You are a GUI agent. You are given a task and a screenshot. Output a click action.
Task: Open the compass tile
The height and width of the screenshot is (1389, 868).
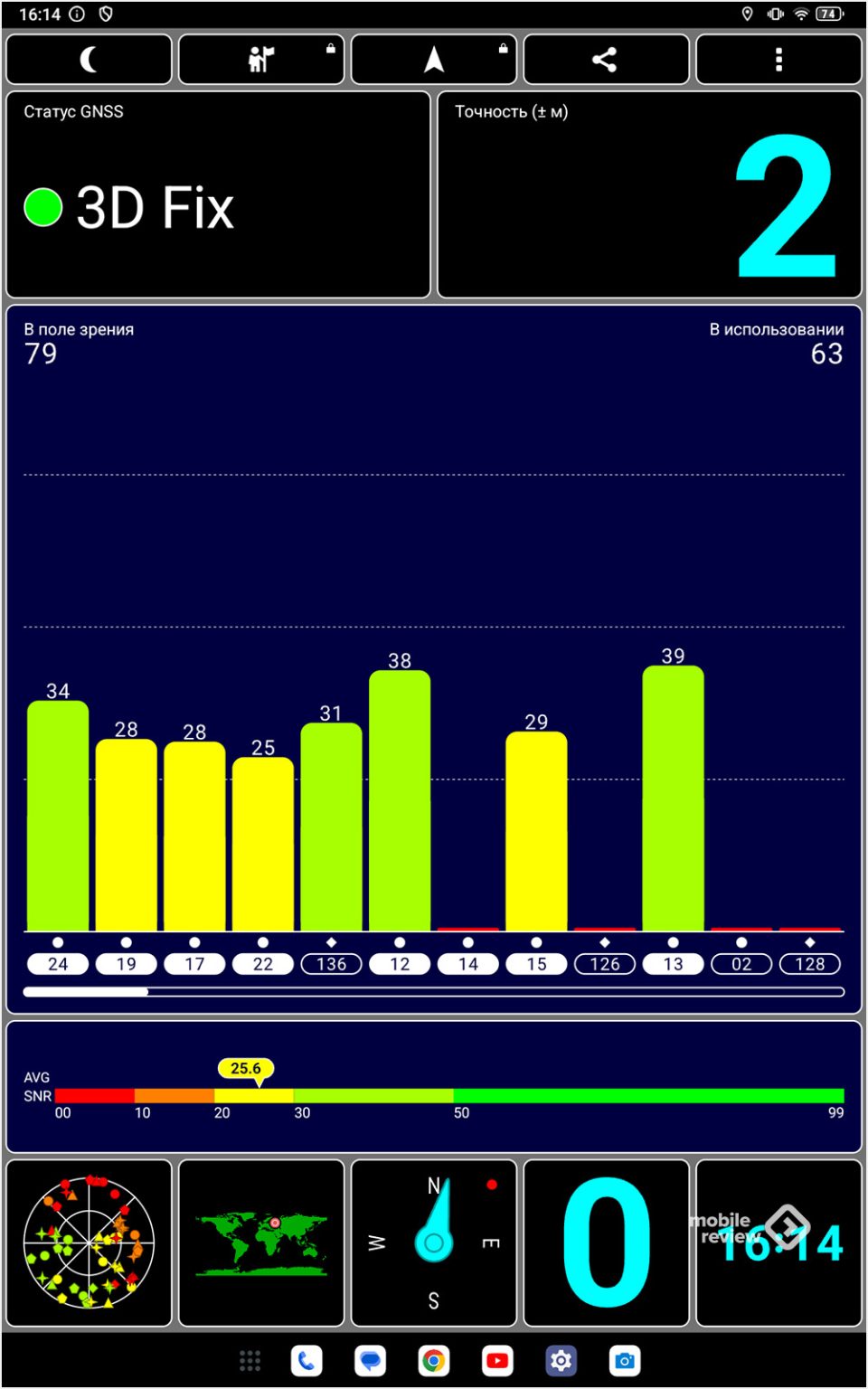point(434,1243)
